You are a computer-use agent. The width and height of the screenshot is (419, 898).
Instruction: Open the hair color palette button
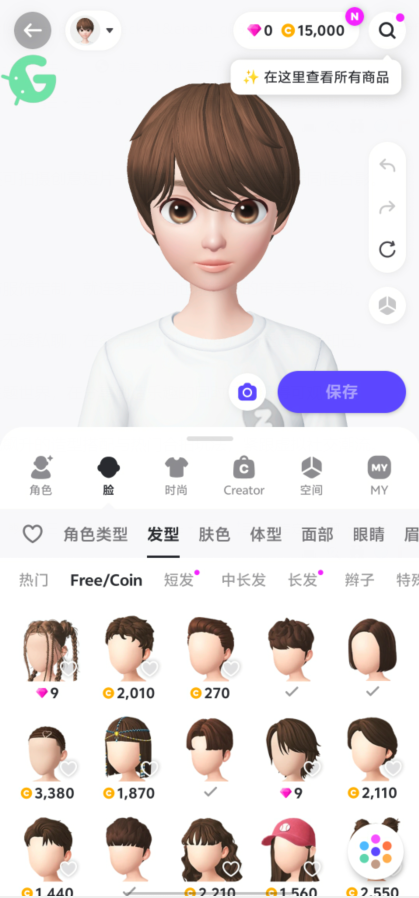pyautogui.click(x=375, y=851)
